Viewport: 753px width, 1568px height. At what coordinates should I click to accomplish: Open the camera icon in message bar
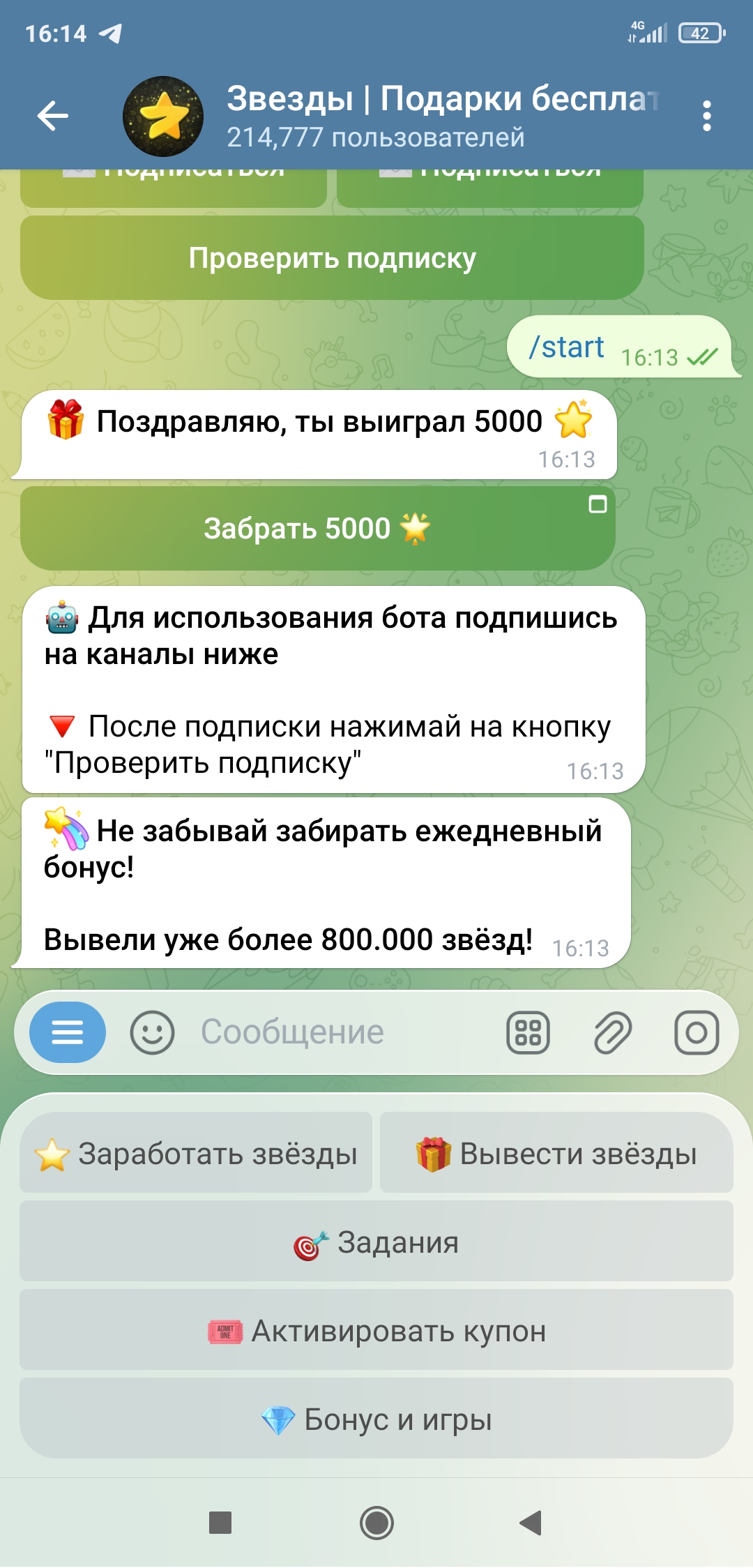point(696,1032)
